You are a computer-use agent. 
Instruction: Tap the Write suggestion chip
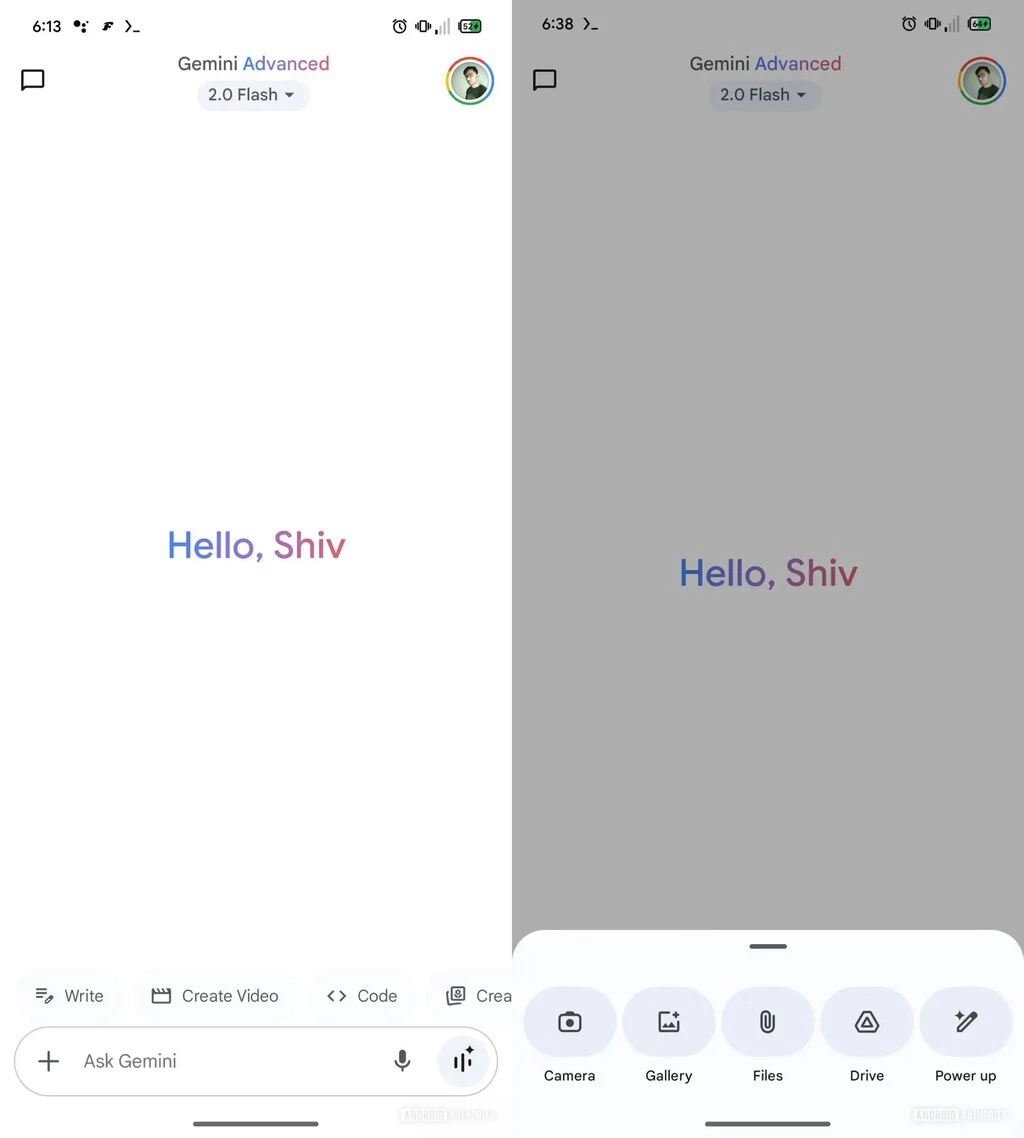[x=69, y=996]
